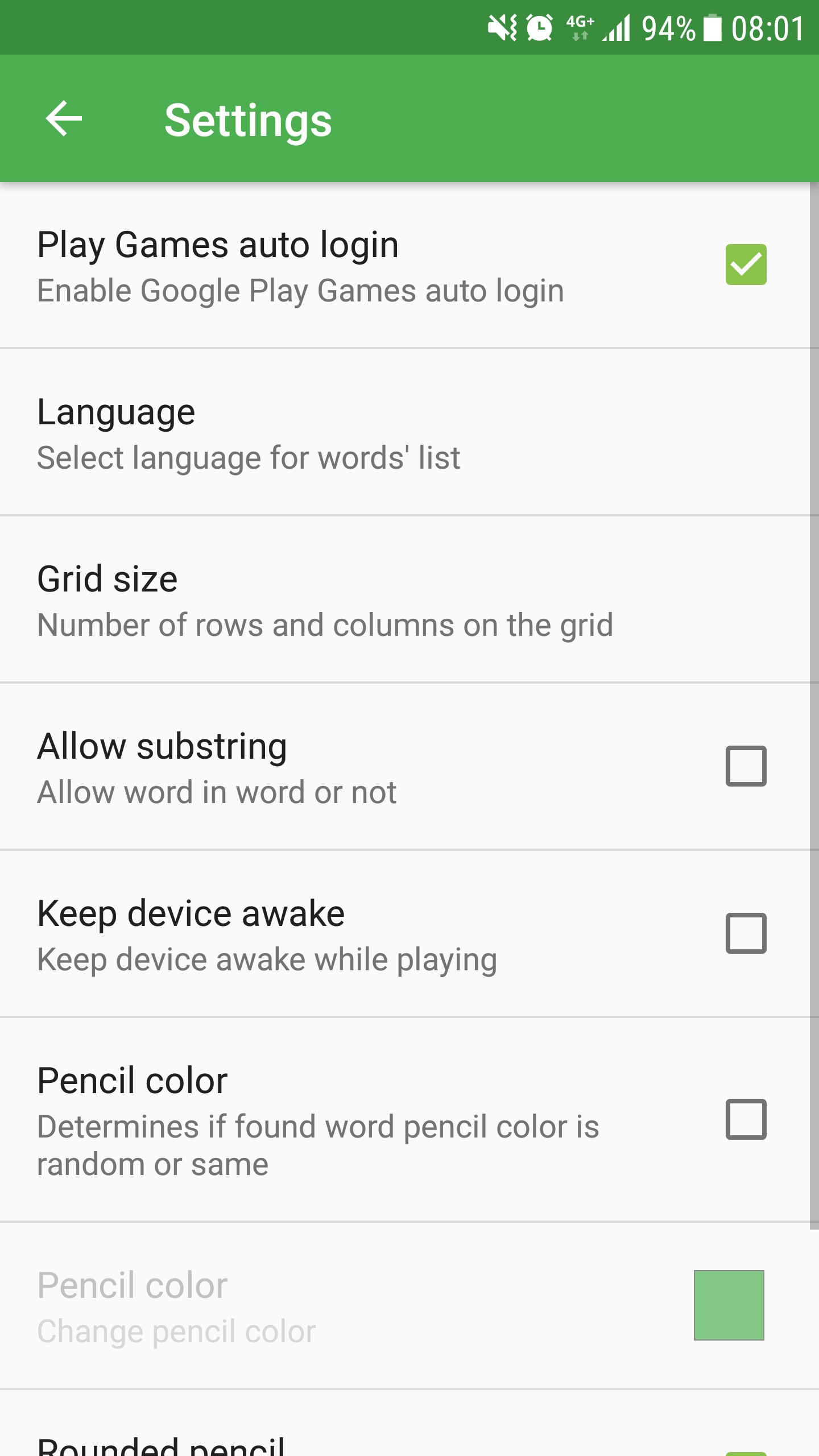Go back using the arrow in Settings
Viewport: 819px width, 1456px height.
pyautogui.click(x=64, y=119)
